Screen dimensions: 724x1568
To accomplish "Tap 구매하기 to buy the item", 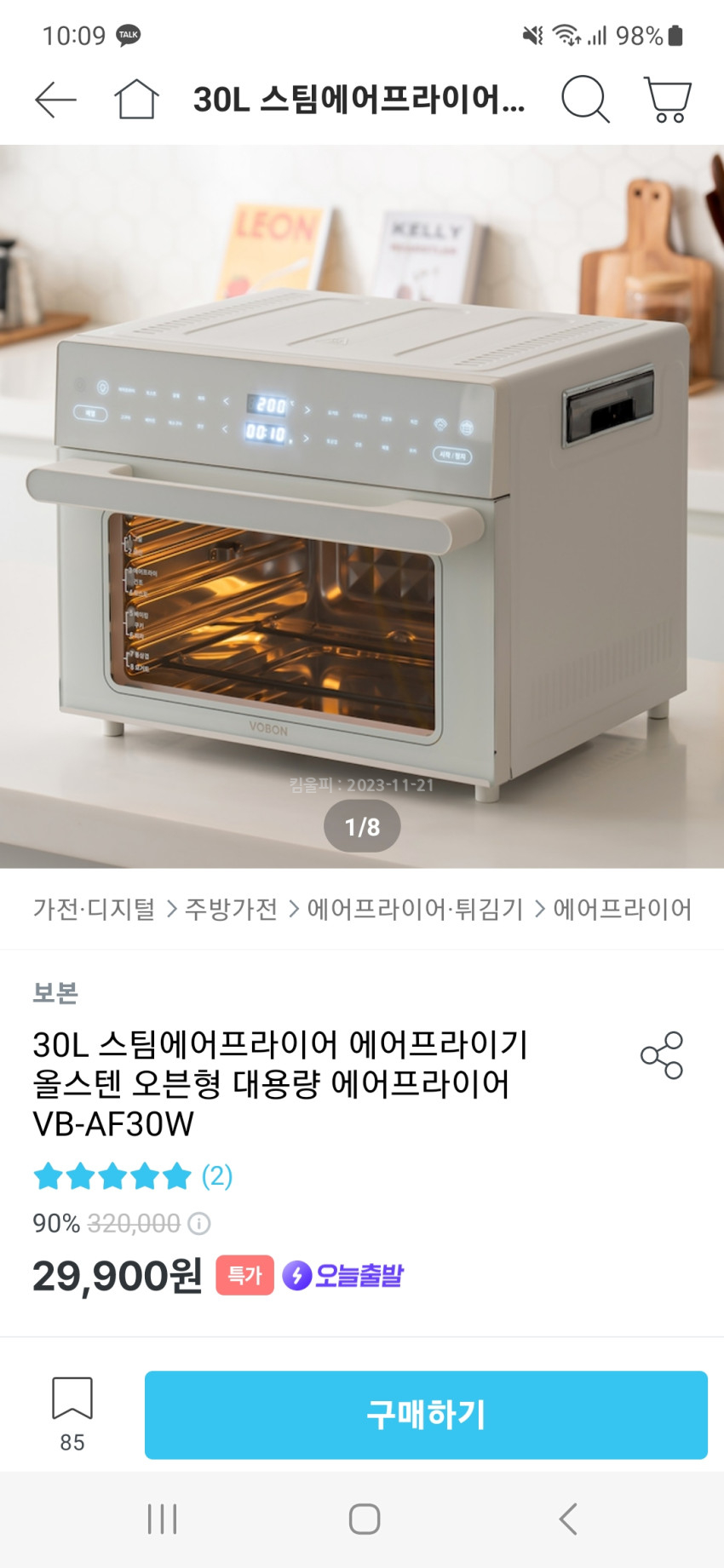I will 426,1415.
